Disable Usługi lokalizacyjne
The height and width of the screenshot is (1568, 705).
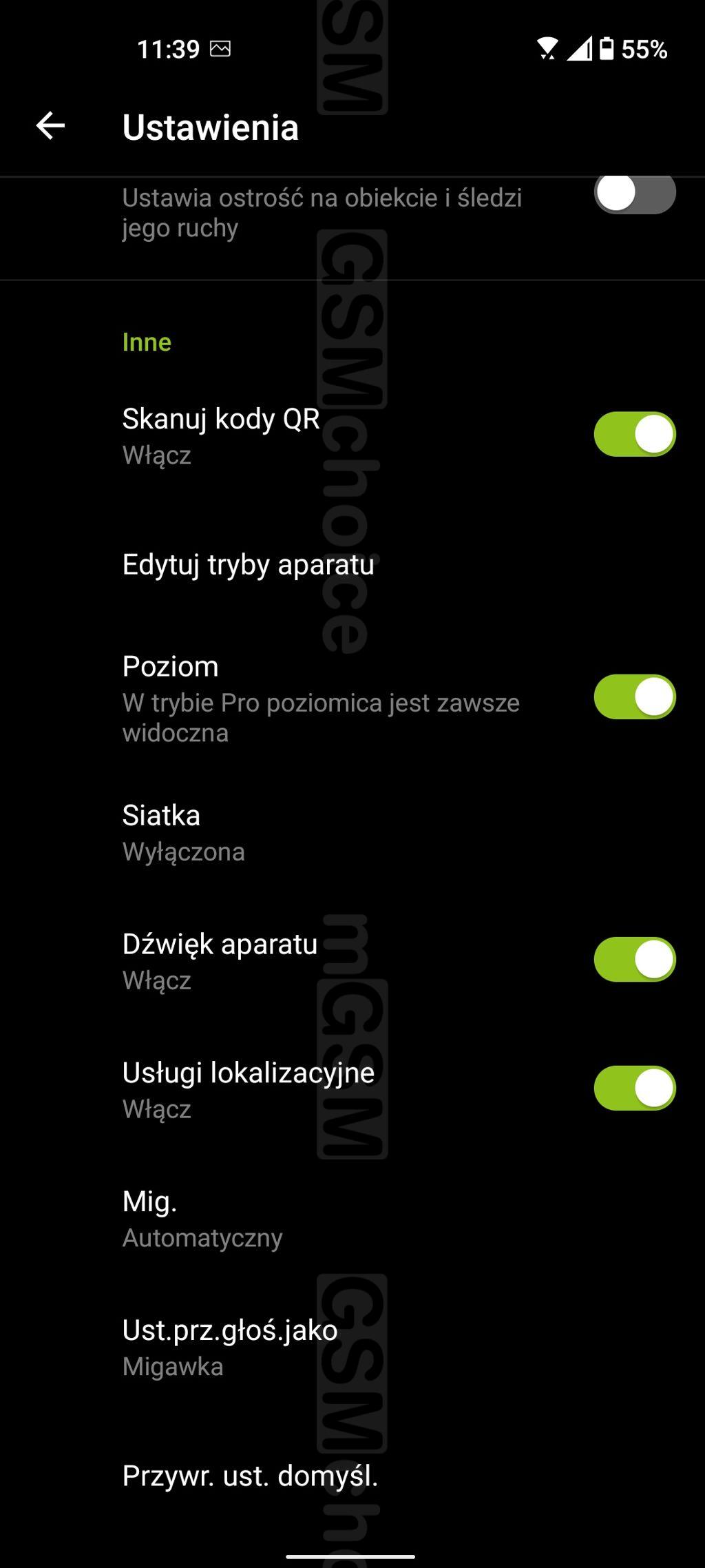(634, 1089)
